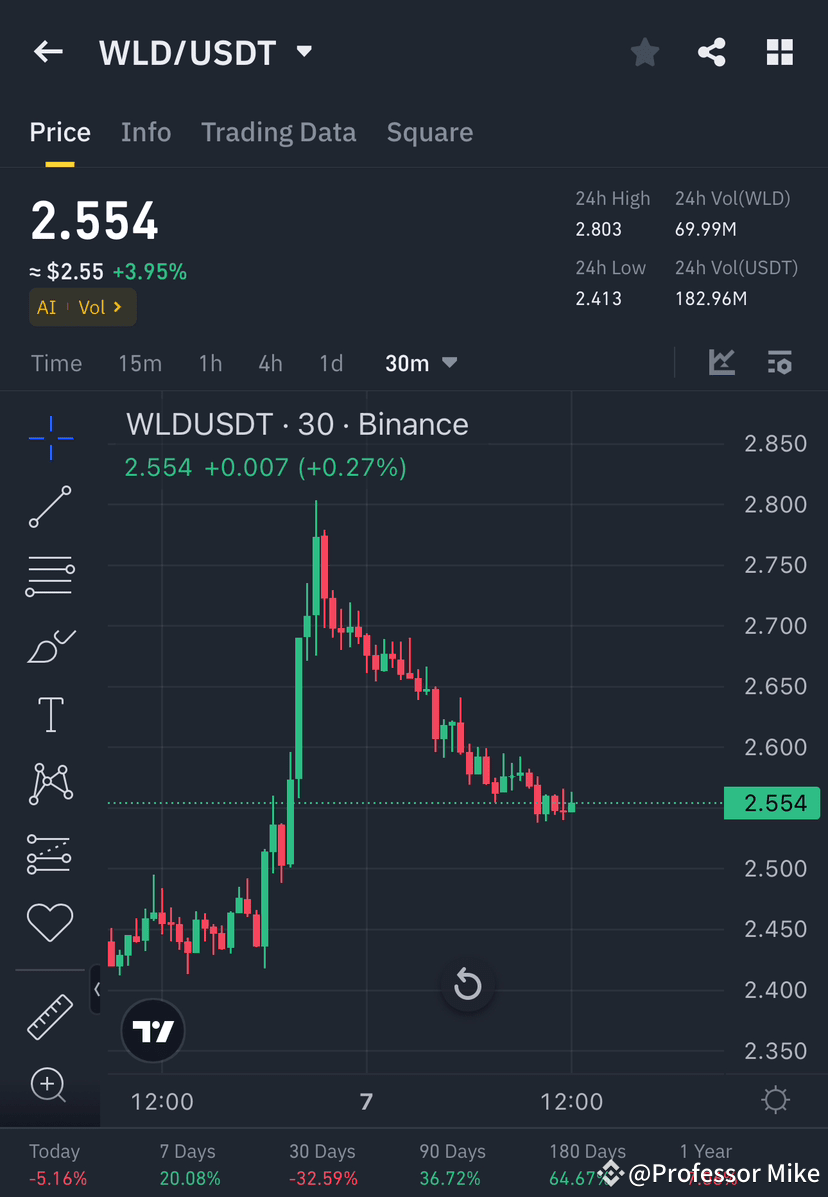Image resolution: width=828 pixels, height=1197 pixels.
Task: Select the crosshair cursor tool
Action: point(50,437)
